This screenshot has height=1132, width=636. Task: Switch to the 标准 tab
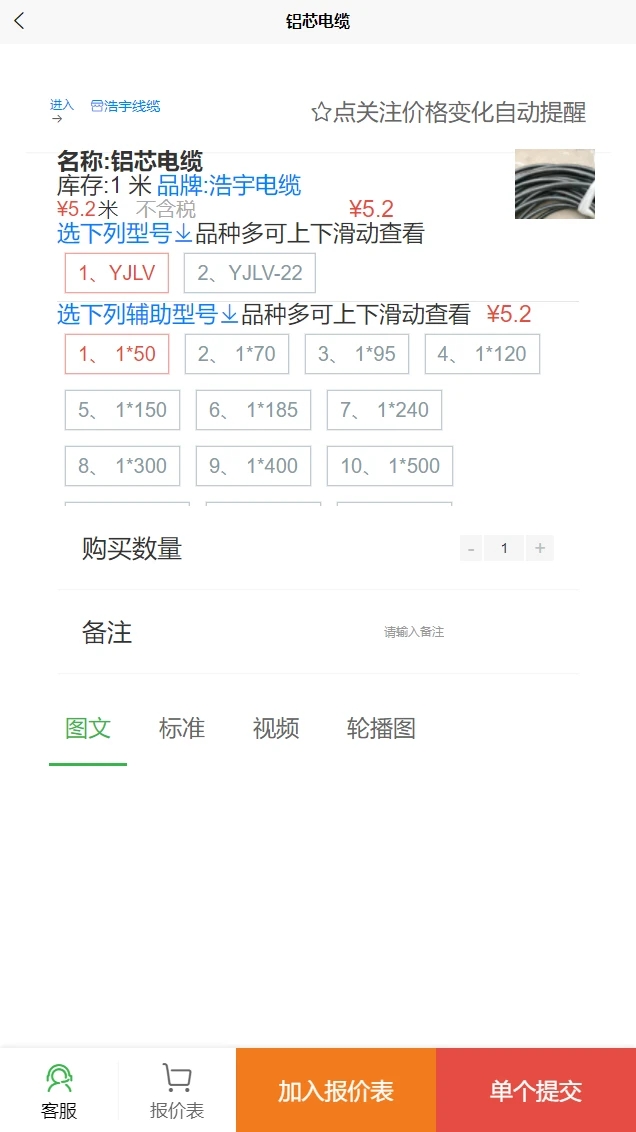182,728
